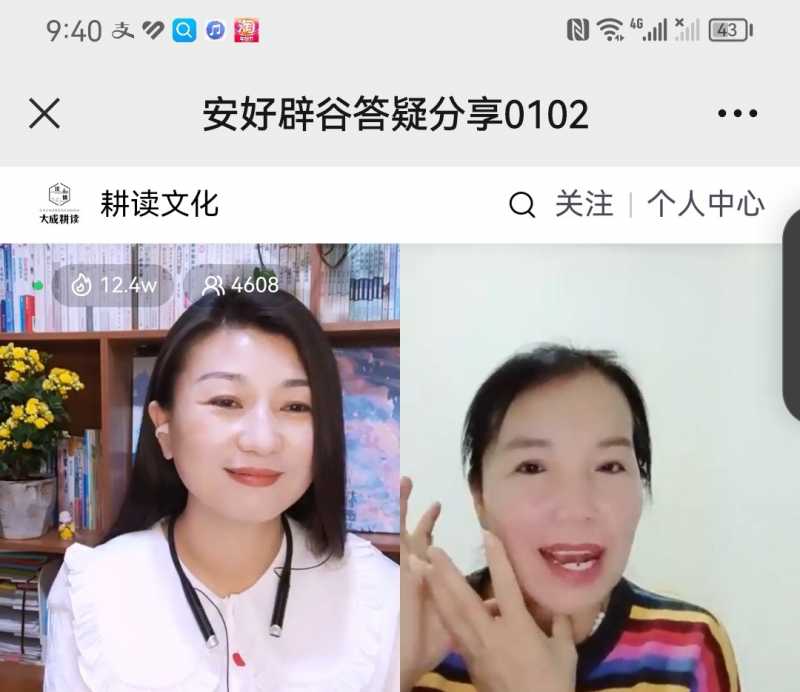The height and width of the screenshot is (692, 800).
Task: Tap the livestream video area
Action: (400, 470)
